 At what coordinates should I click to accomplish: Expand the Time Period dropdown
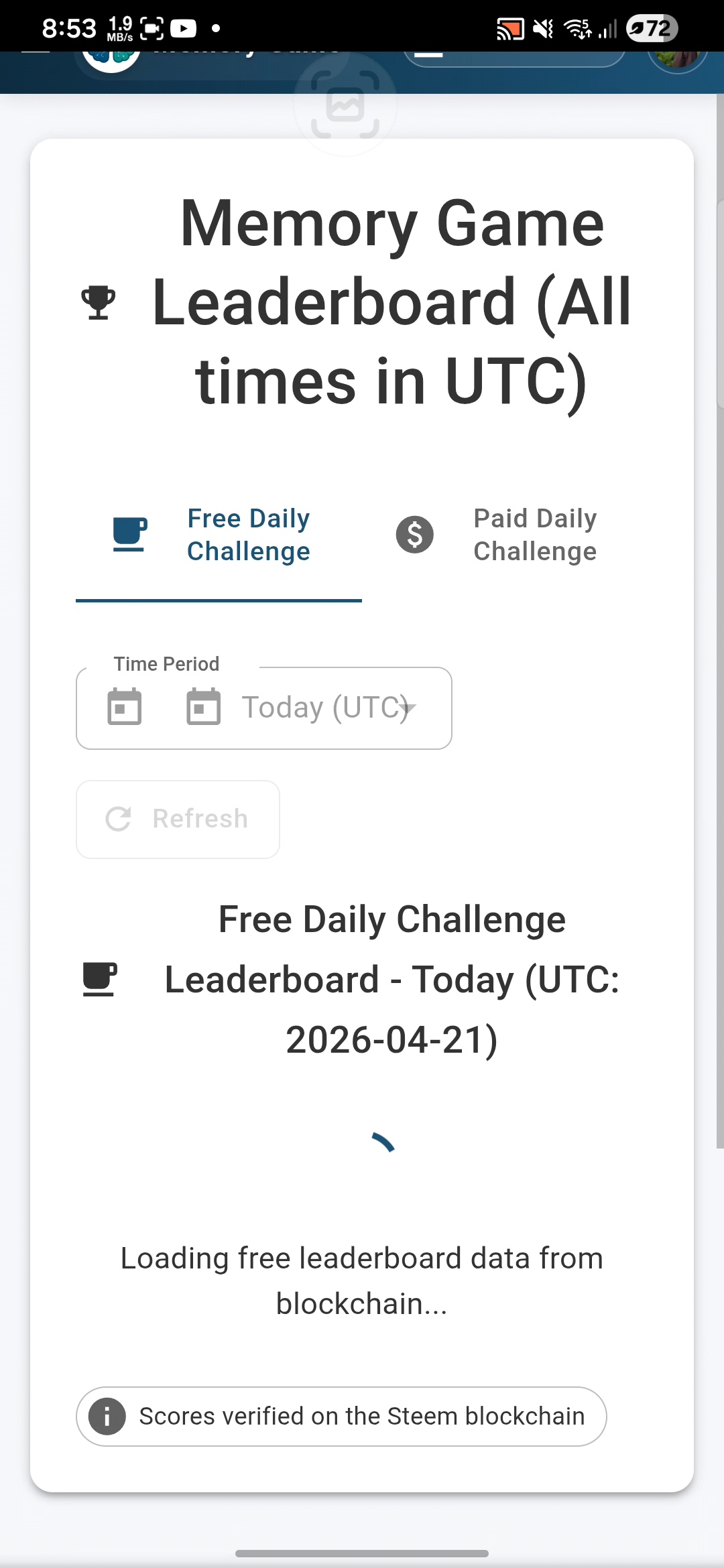click(x=264, y=708)
